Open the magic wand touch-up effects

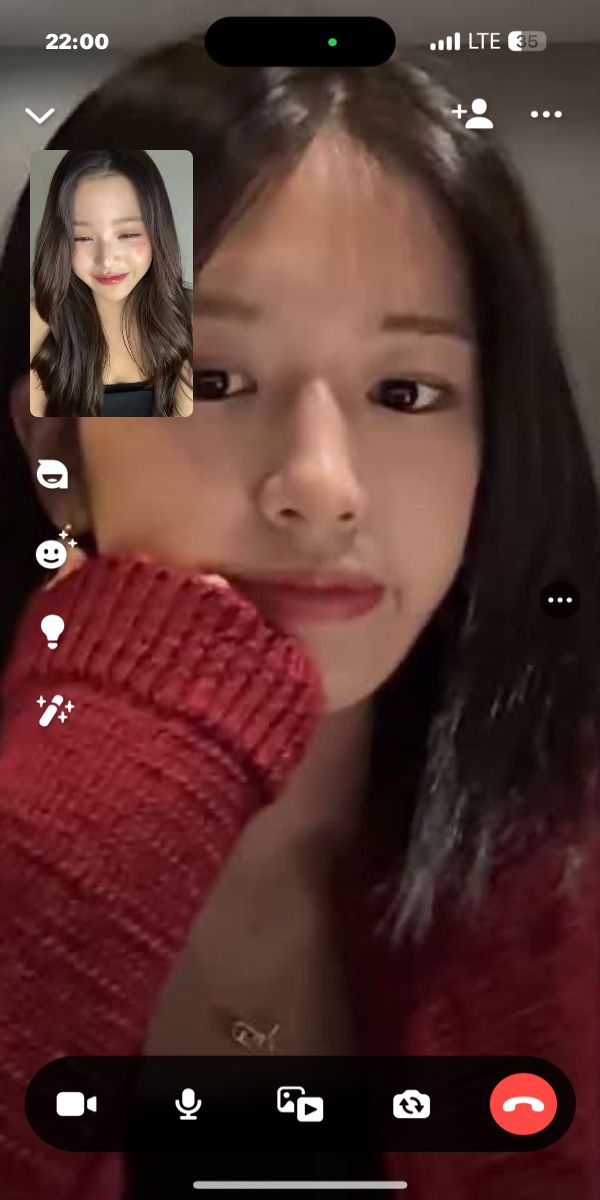(54, 711)
